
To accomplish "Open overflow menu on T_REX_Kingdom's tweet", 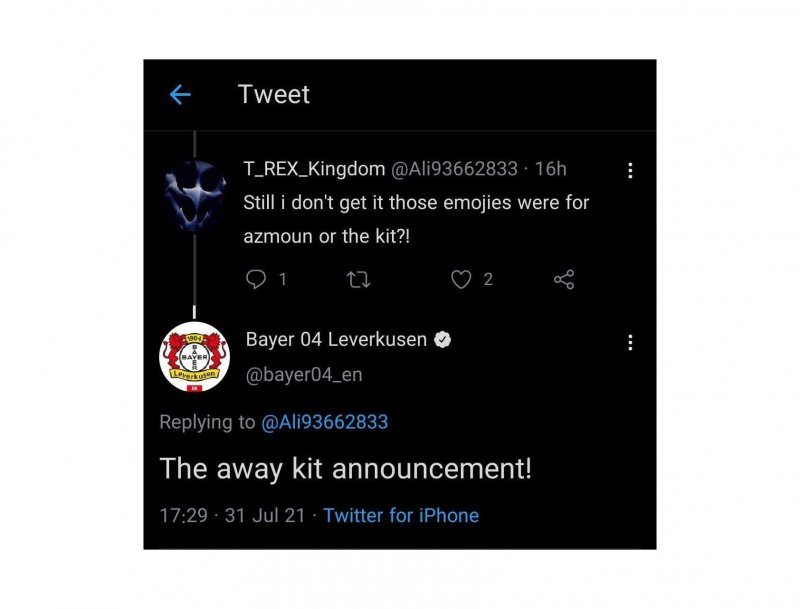I will click(630, 171).
